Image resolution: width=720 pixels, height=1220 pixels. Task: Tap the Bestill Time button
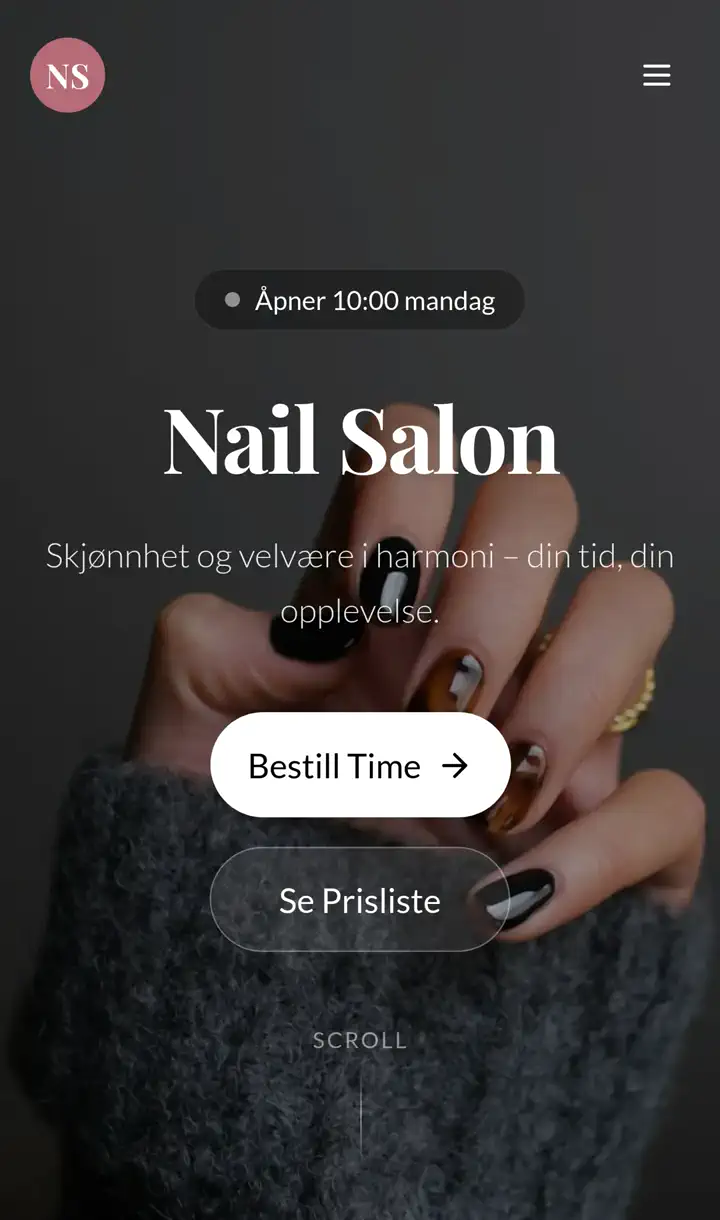360,765
